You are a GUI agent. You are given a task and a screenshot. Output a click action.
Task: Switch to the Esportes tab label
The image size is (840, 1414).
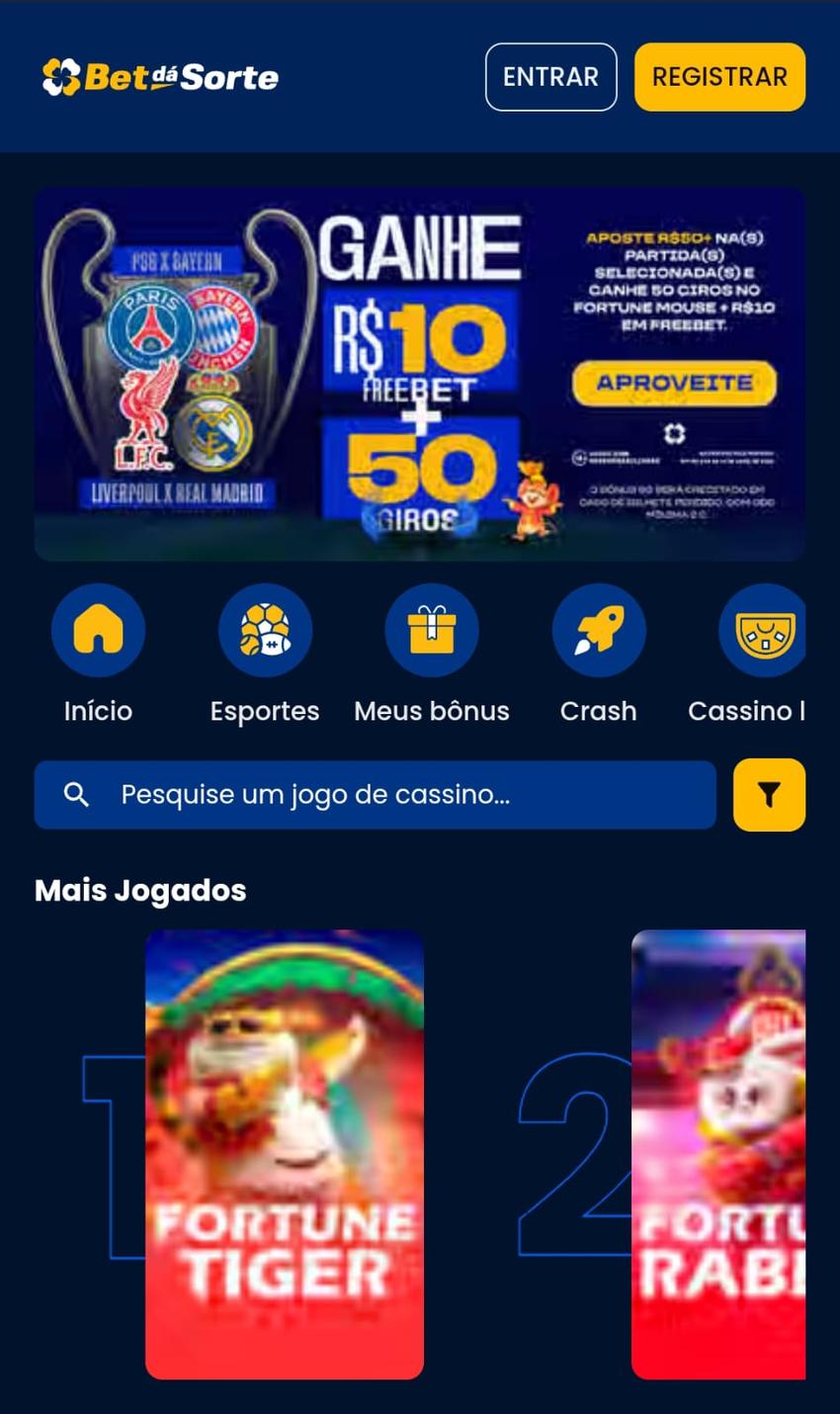coord(265,710)
